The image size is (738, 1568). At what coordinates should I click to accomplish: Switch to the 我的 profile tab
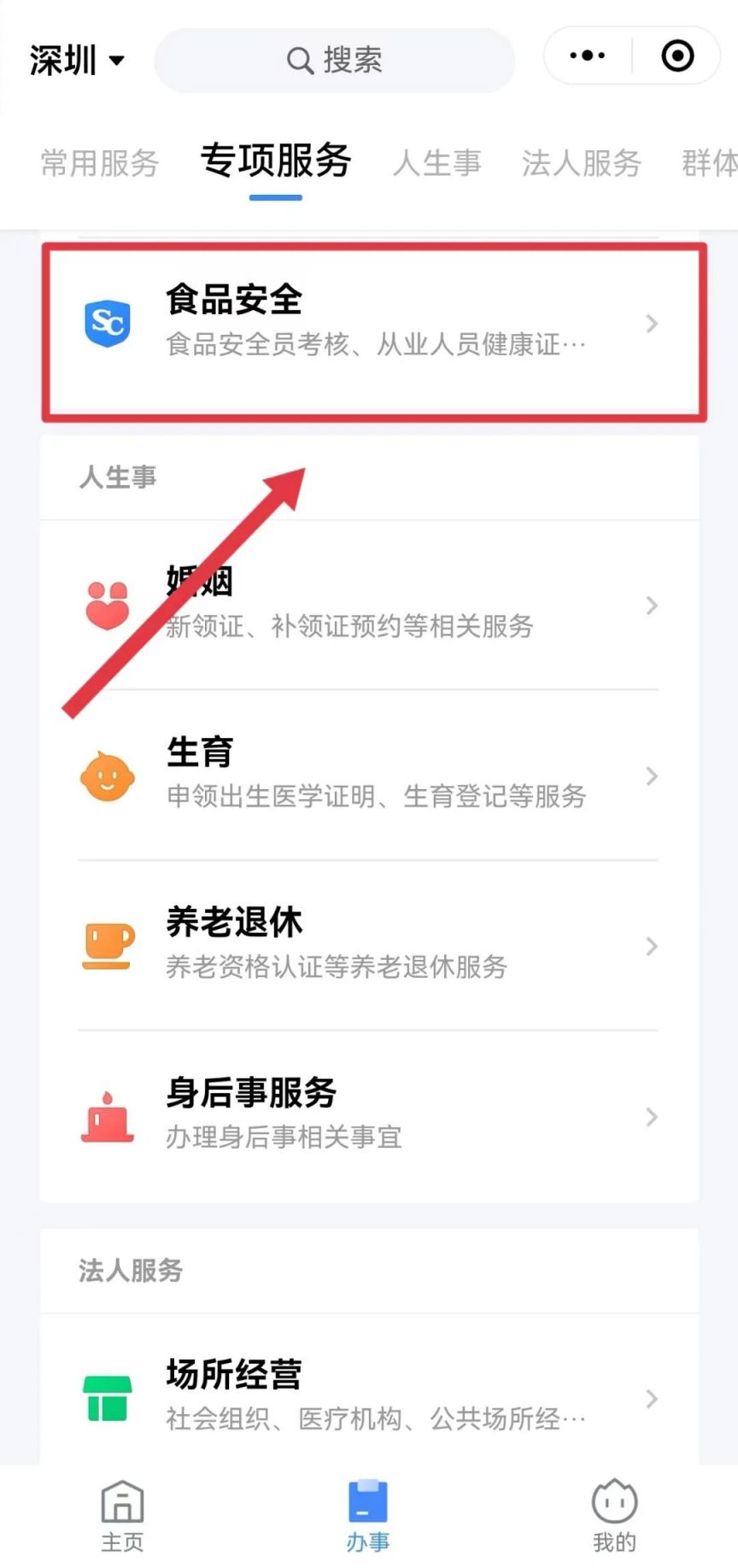[614, 1515]
